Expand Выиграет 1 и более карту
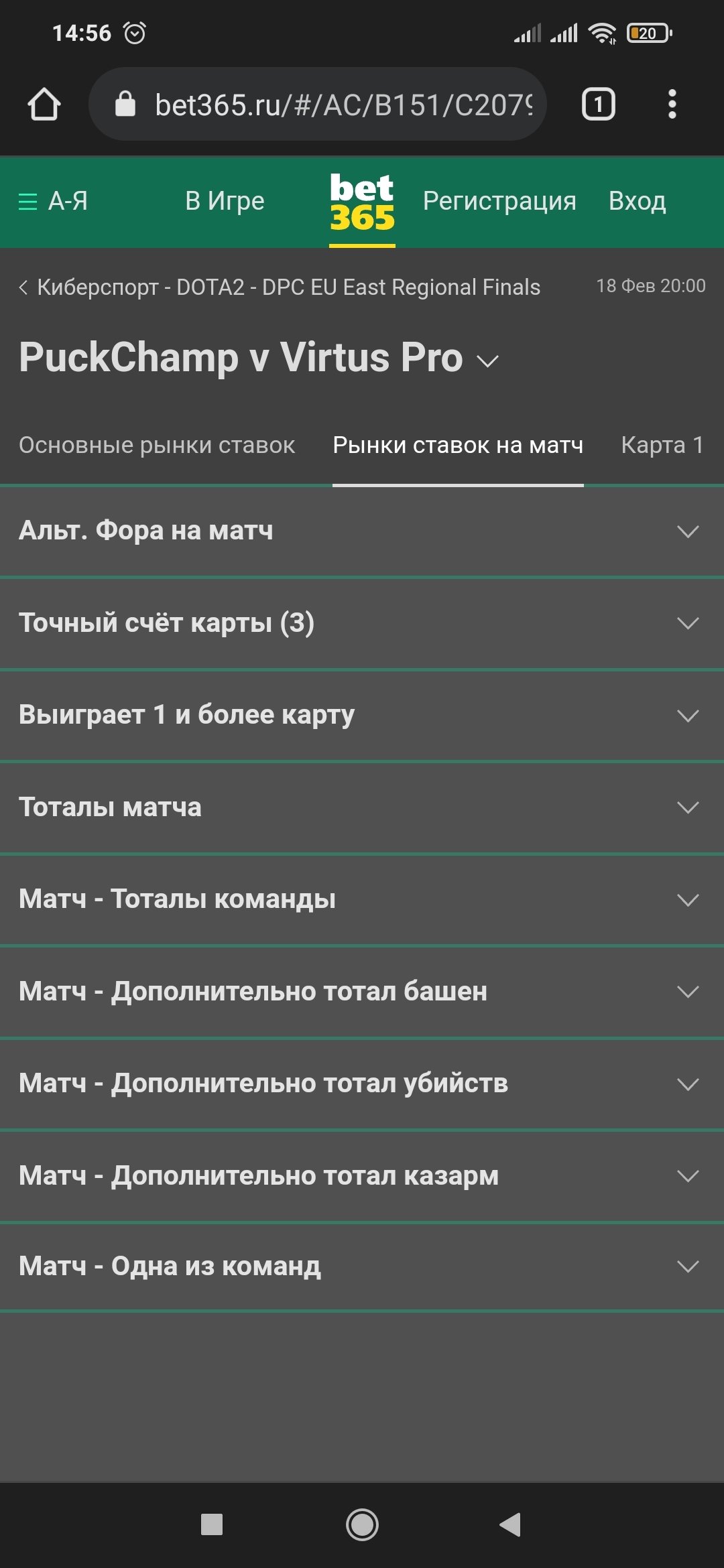 coord(362,715)
